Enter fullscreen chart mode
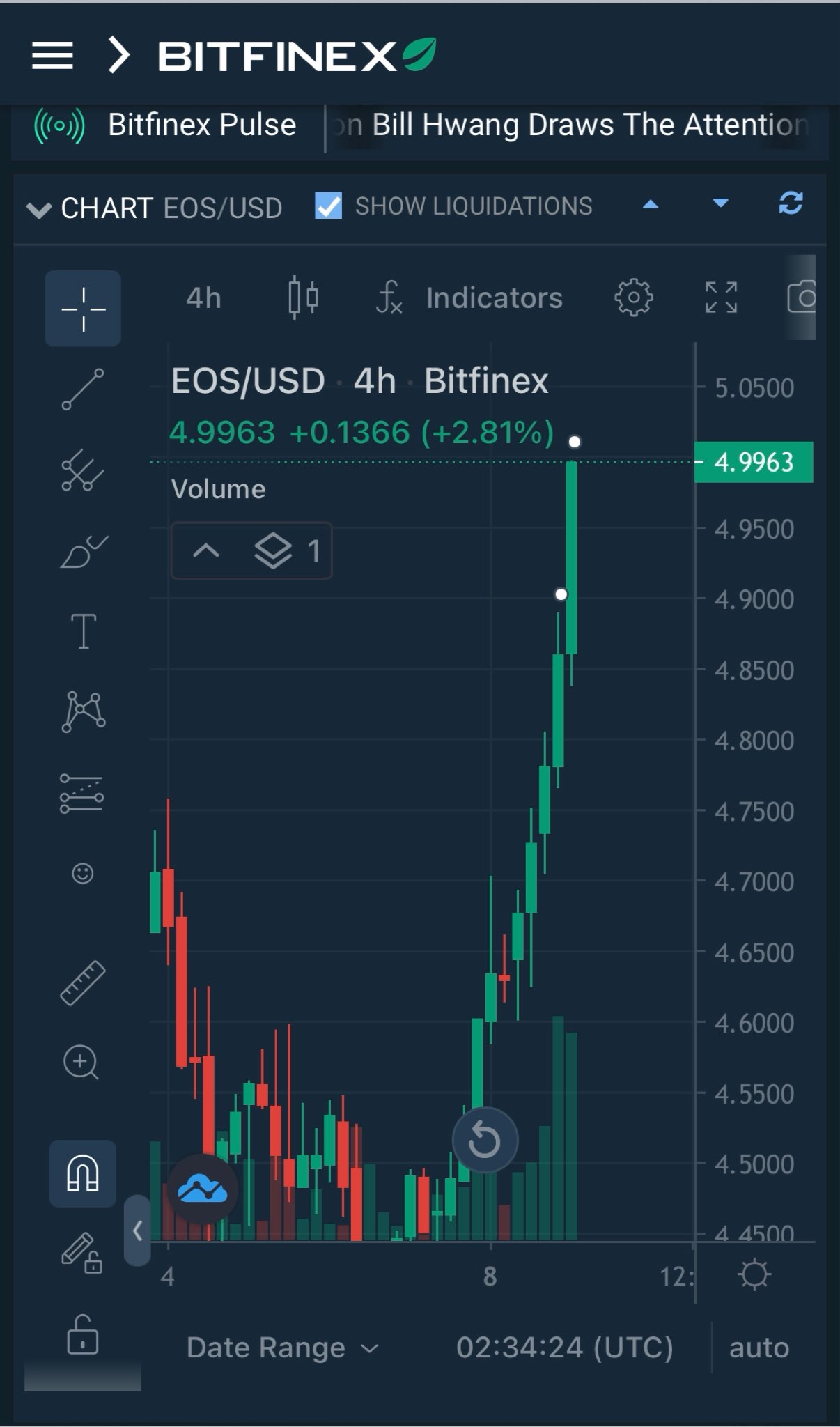Screen dimensions: 840x1427 coord(721,298)
